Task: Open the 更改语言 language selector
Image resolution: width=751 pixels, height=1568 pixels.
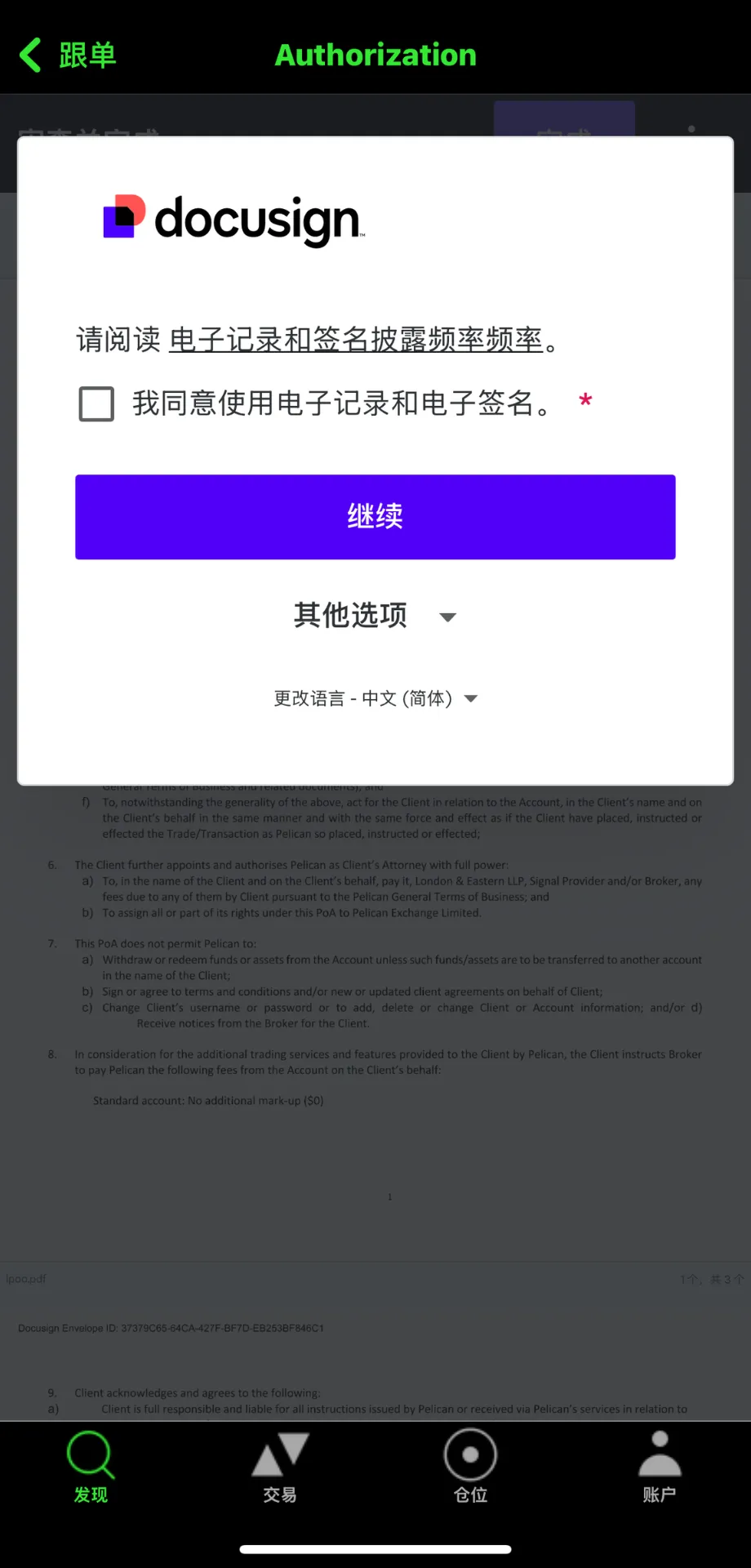Action: [x=375, y=698]
